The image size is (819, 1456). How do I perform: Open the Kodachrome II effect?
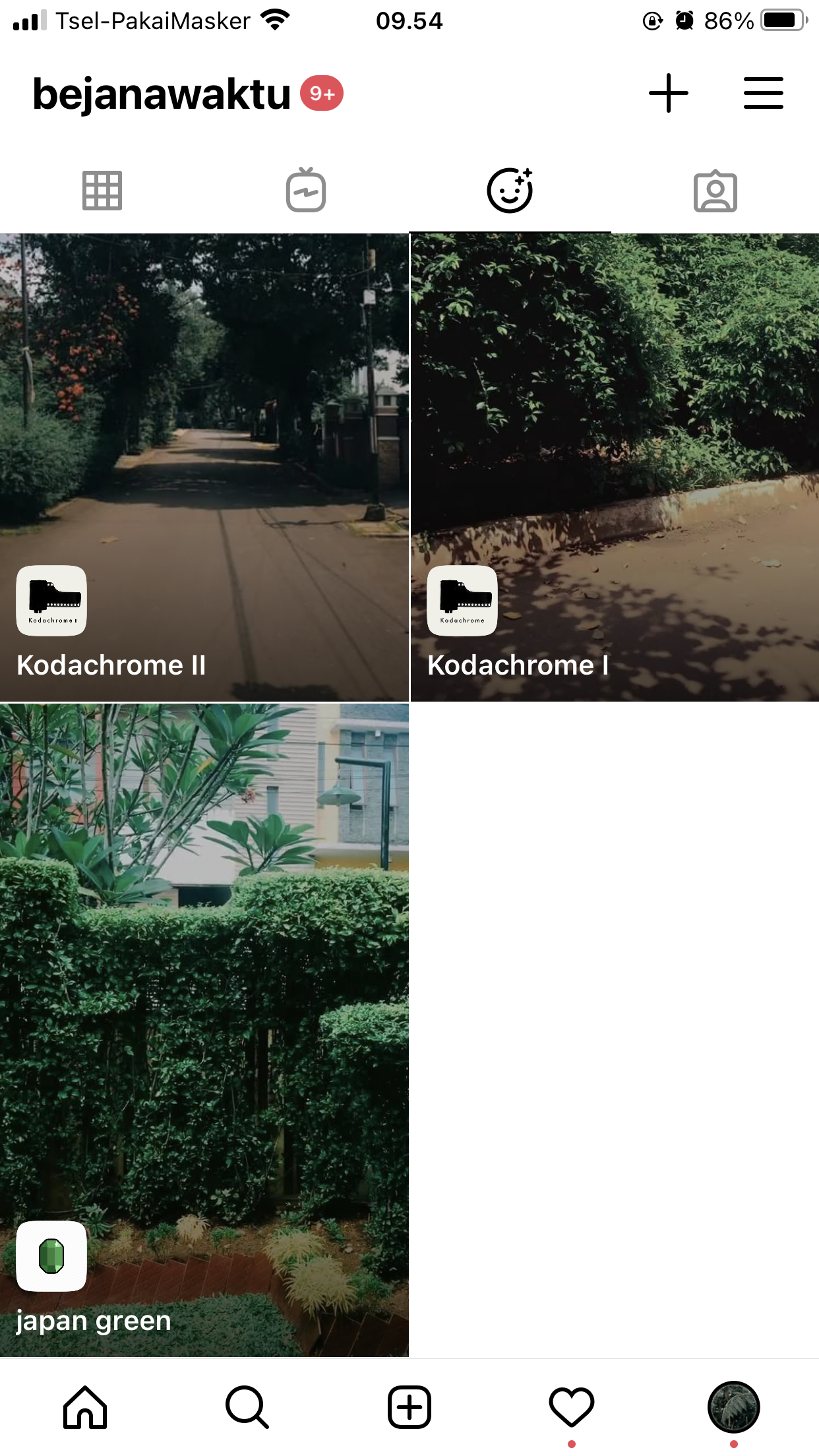click(x=204, y=468)
